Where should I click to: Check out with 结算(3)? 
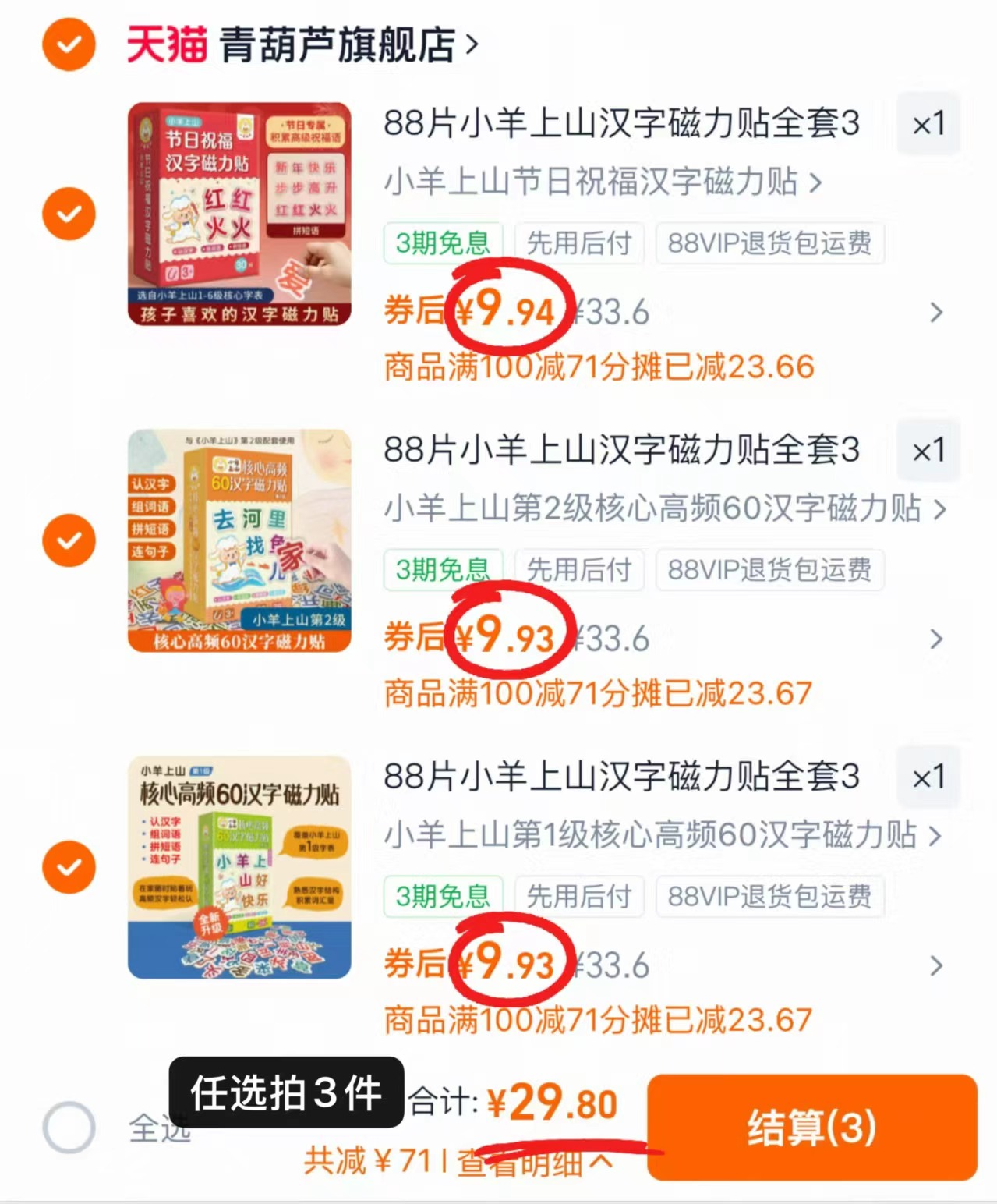pos(811,1127)
